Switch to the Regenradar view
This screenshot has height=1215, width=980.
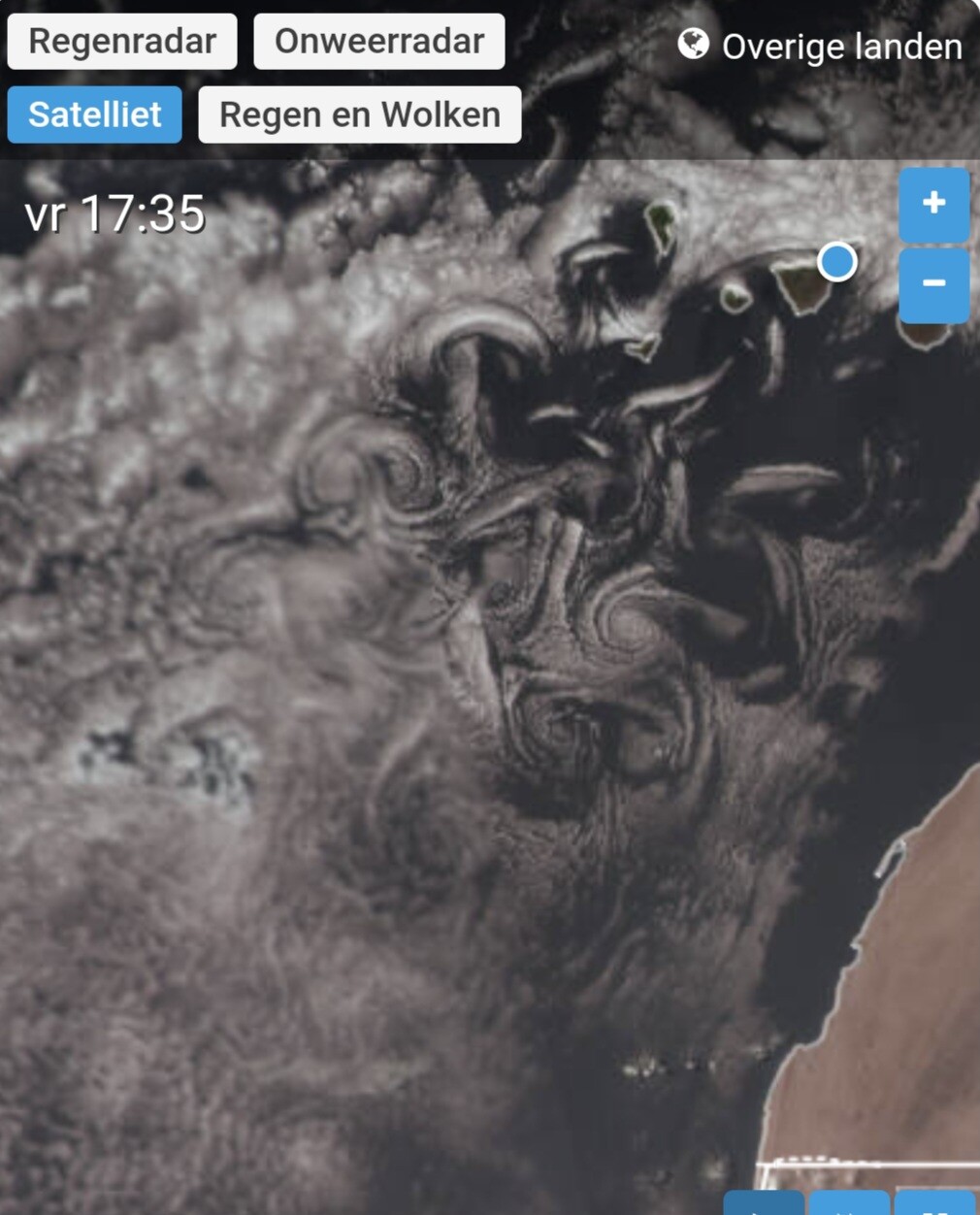[x=122, y=42]
